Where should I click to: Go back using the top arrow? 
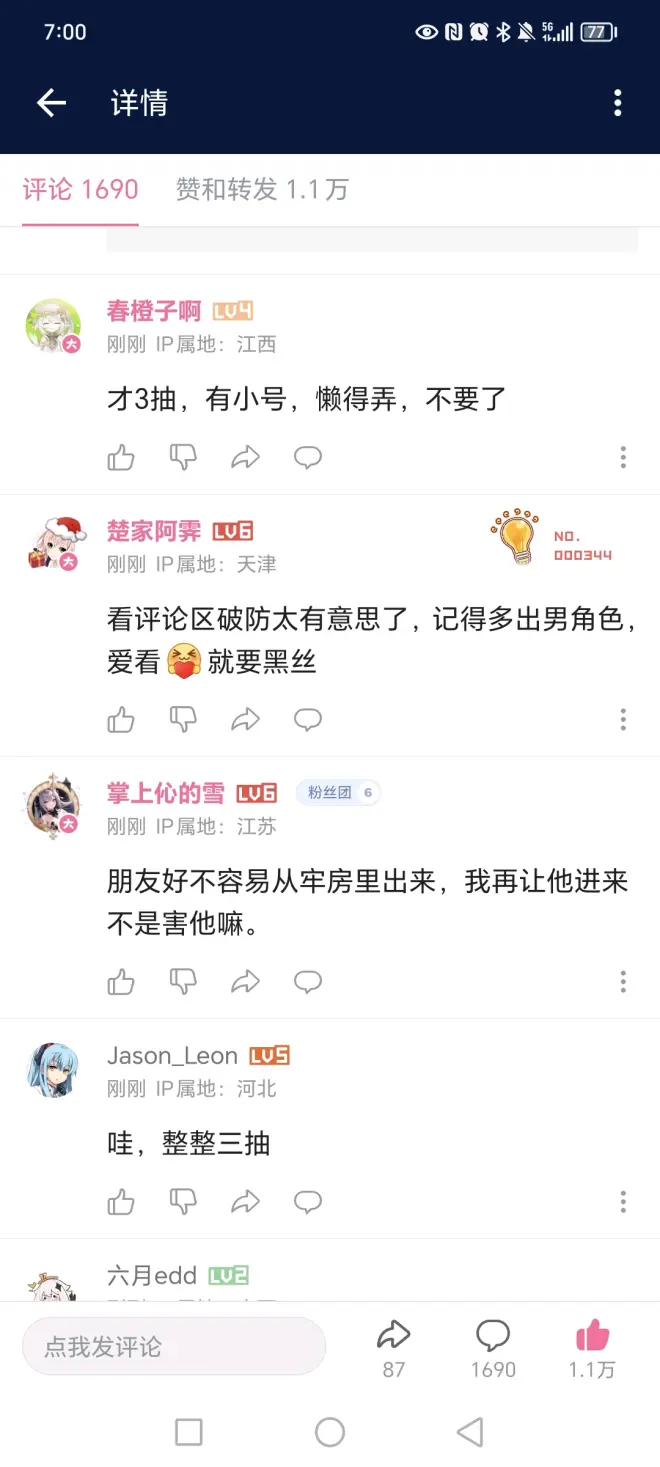pos(51,103)
